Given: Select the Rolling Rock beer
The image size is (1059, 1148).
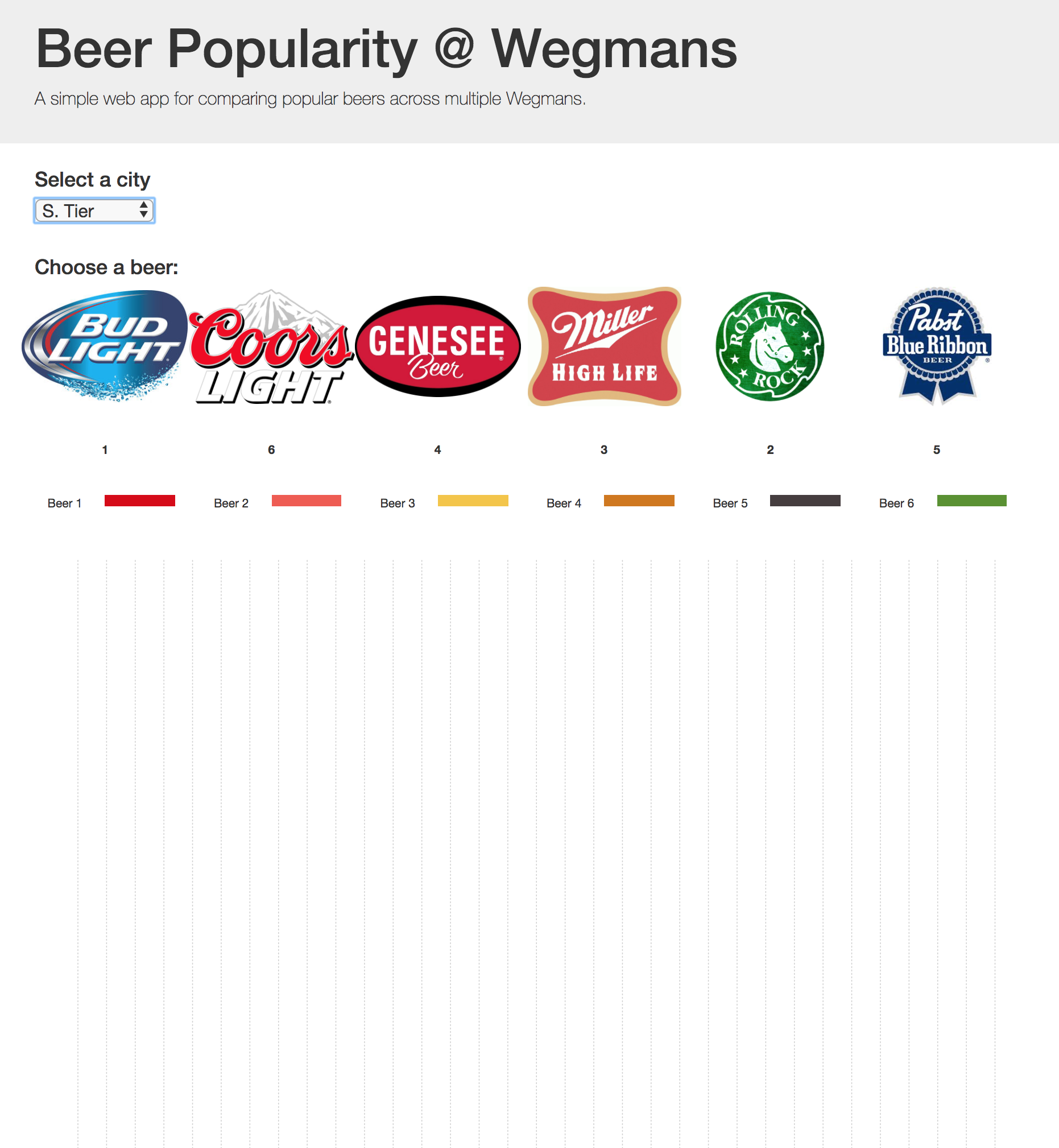Looking at the screenshot, I should pos(770,346).
